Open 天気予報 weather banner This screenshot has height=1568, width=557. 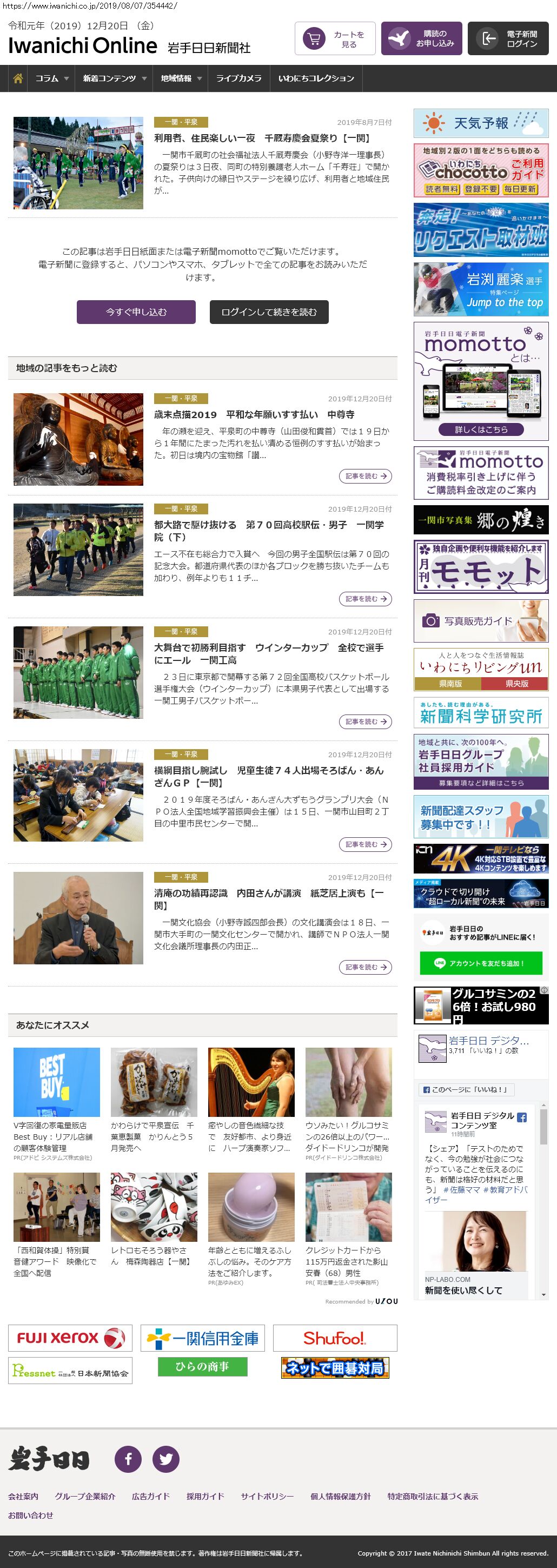coord(481,123)
